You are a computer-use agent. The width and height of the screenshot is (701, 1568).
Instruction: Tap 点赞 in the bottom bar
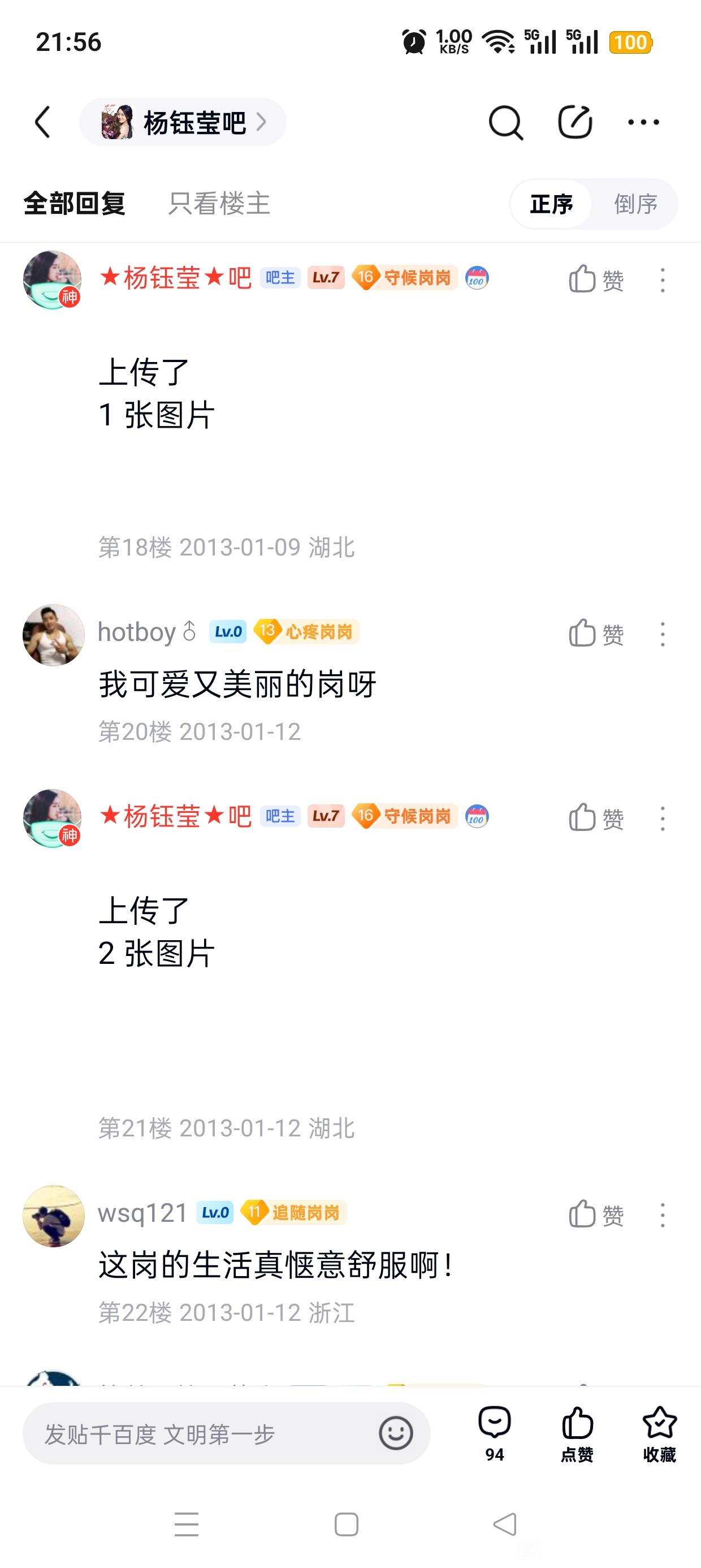tap(577, 1434)
